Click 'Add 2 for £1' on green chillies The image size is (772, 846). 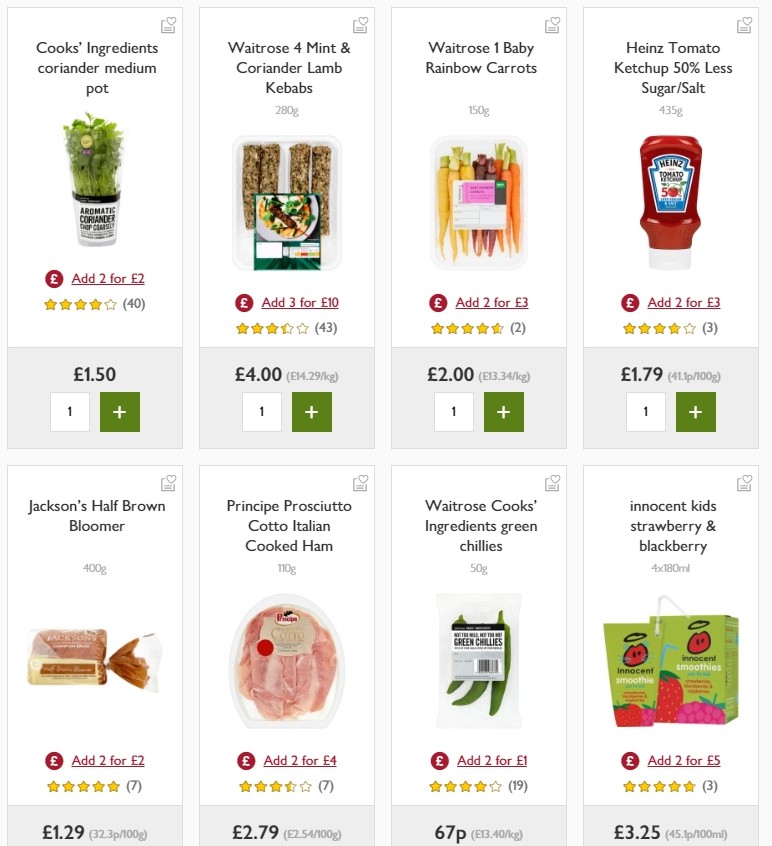[491, 760]
